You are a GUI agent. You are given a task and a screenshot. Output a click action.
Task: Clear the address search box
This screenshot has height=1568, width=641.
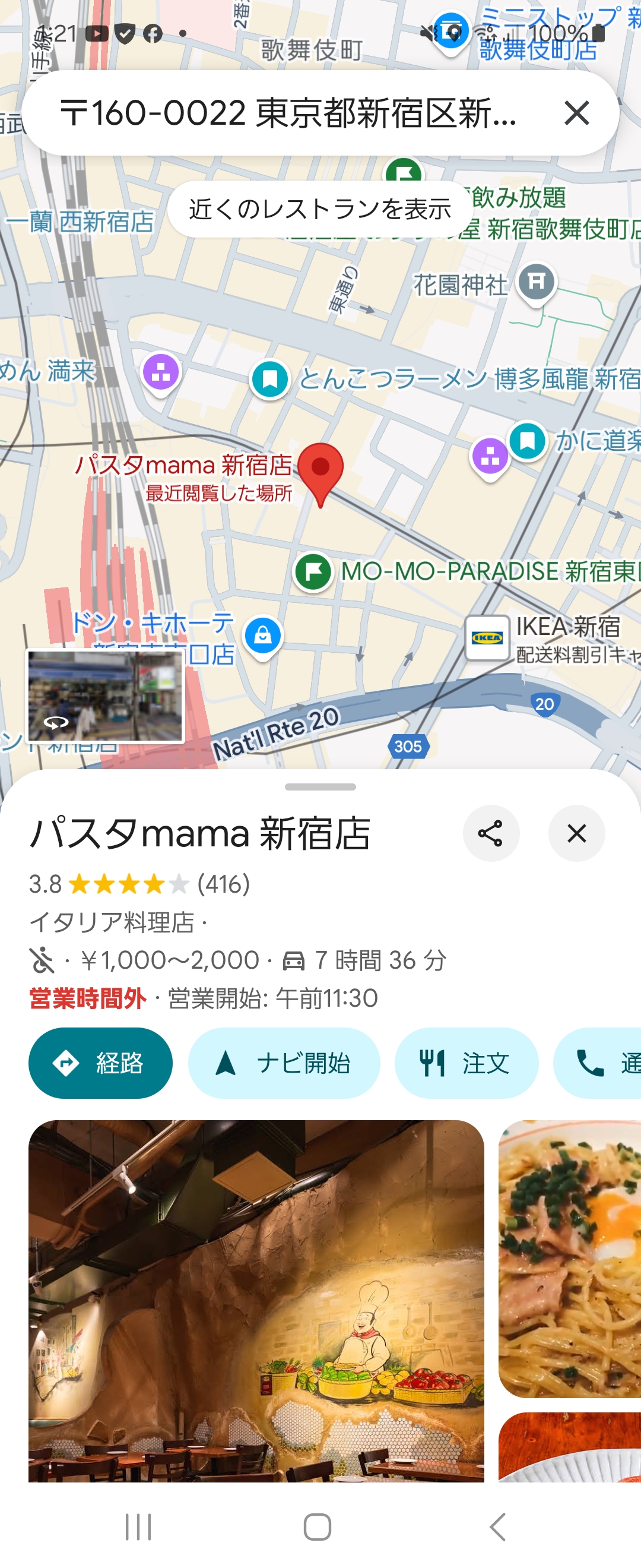pos(576,113)
